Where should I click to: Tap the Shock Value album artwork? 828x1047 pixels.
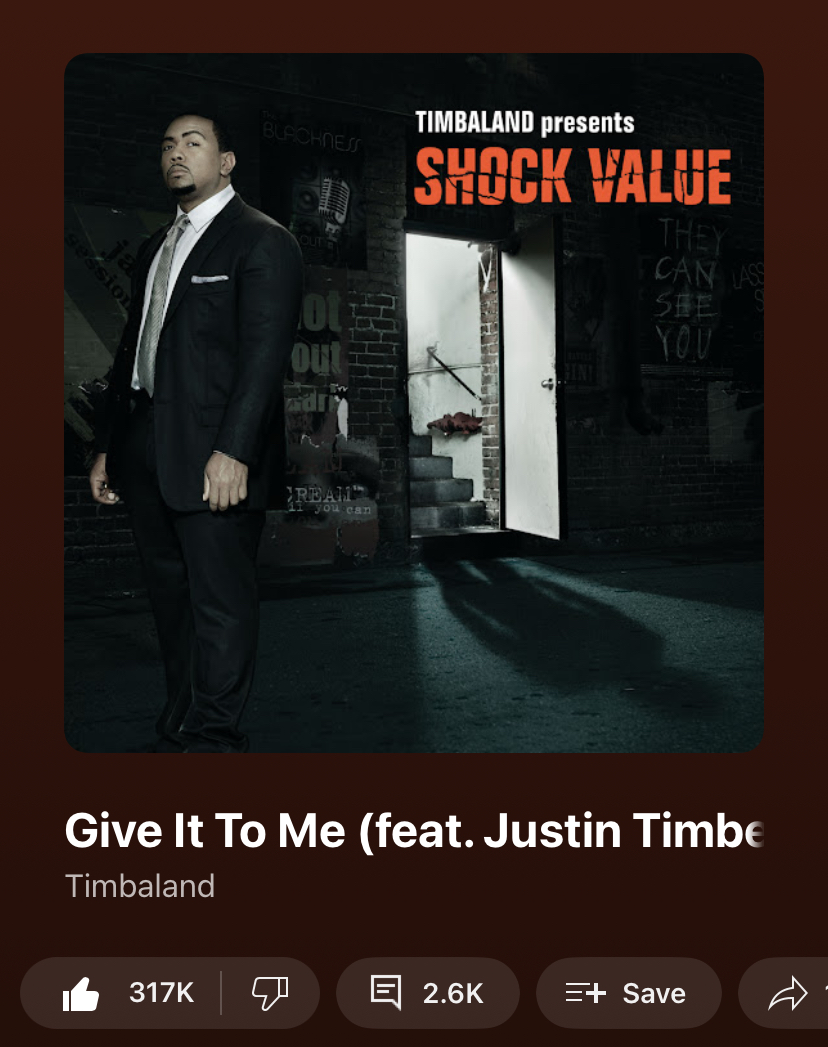[414, 402]
